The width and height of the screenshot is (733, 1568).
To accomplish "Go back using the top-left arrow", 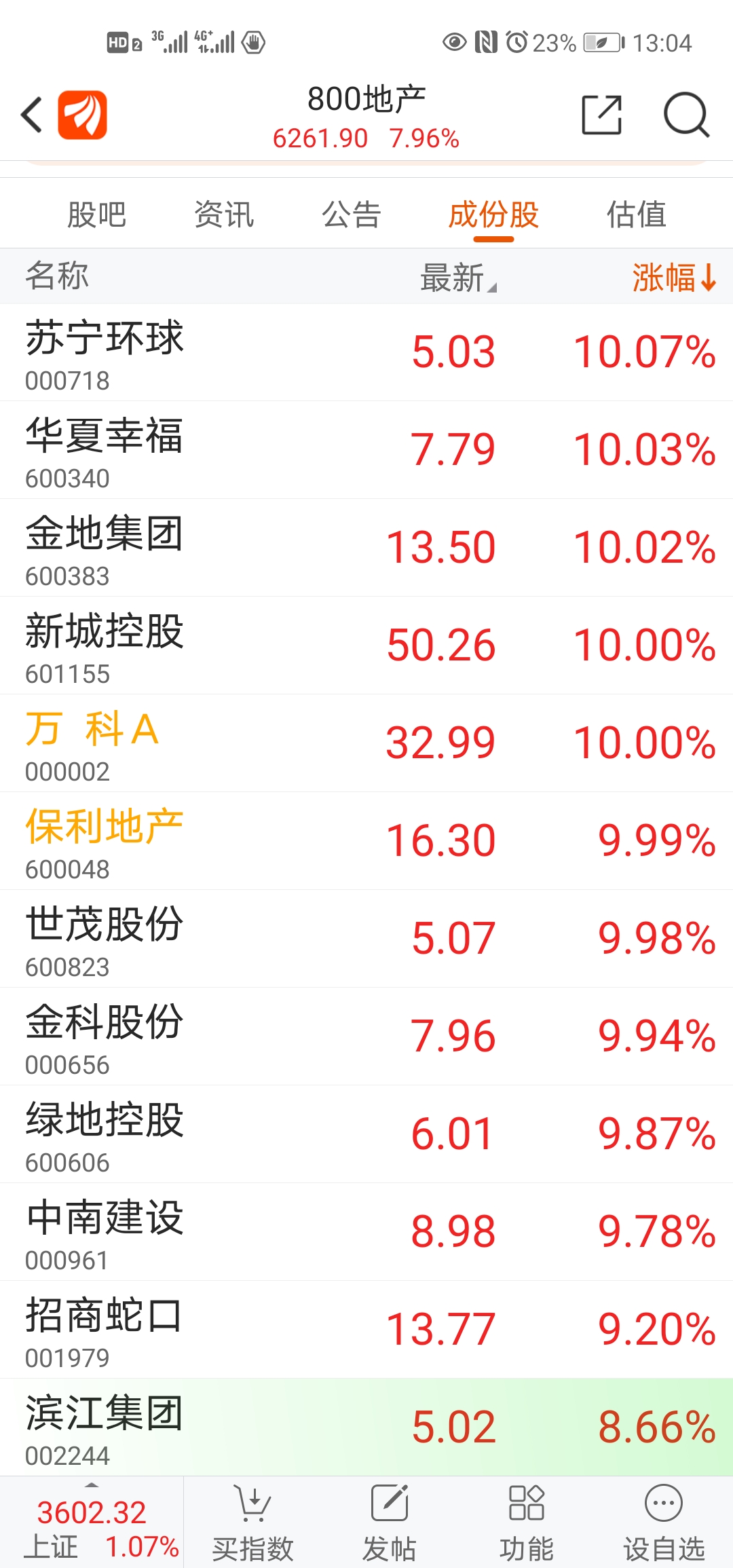I will (32, 115).
